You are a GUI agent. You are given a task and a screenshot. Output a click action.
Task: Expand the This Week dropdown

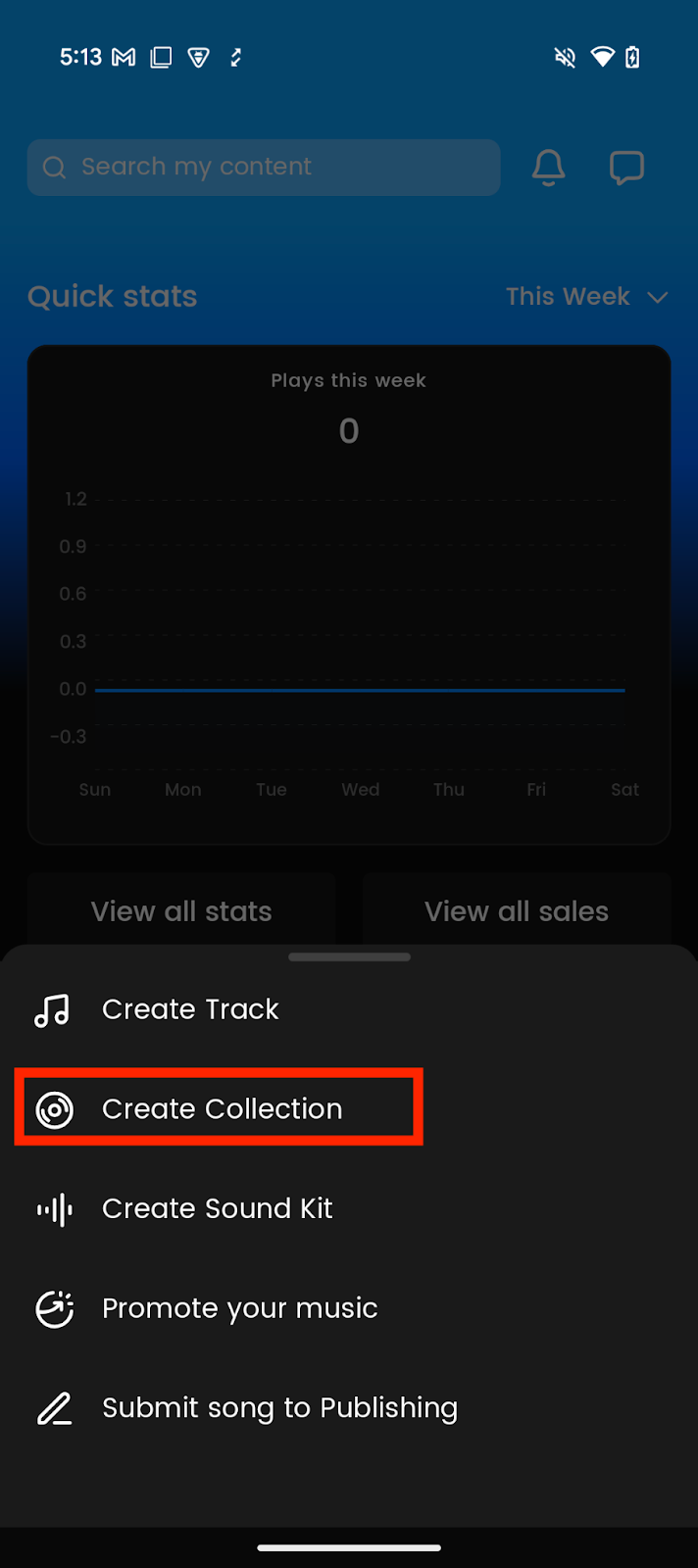pos(586,297)
